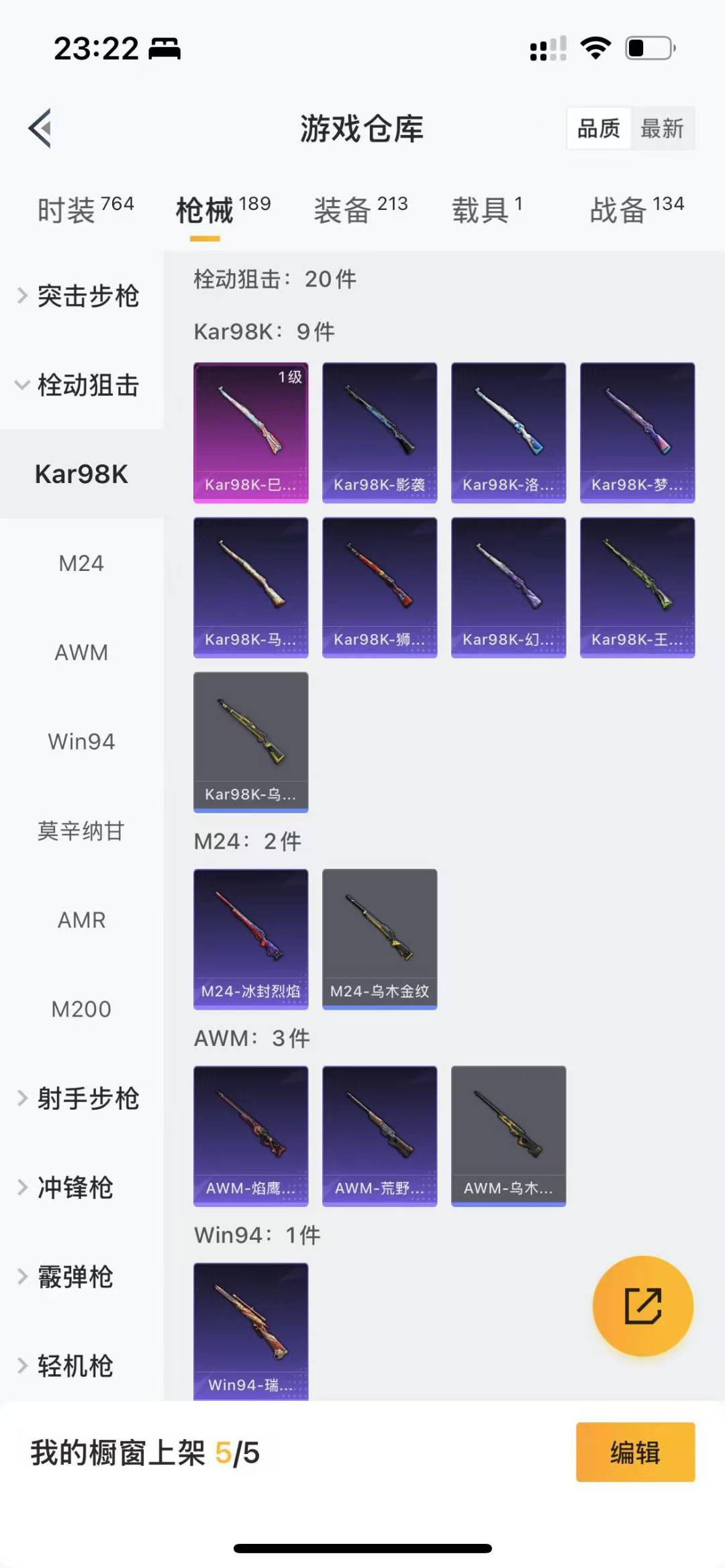Expand the 突击步枪 category
Viewport: 725px width, 1568px height.
[81, 296]
